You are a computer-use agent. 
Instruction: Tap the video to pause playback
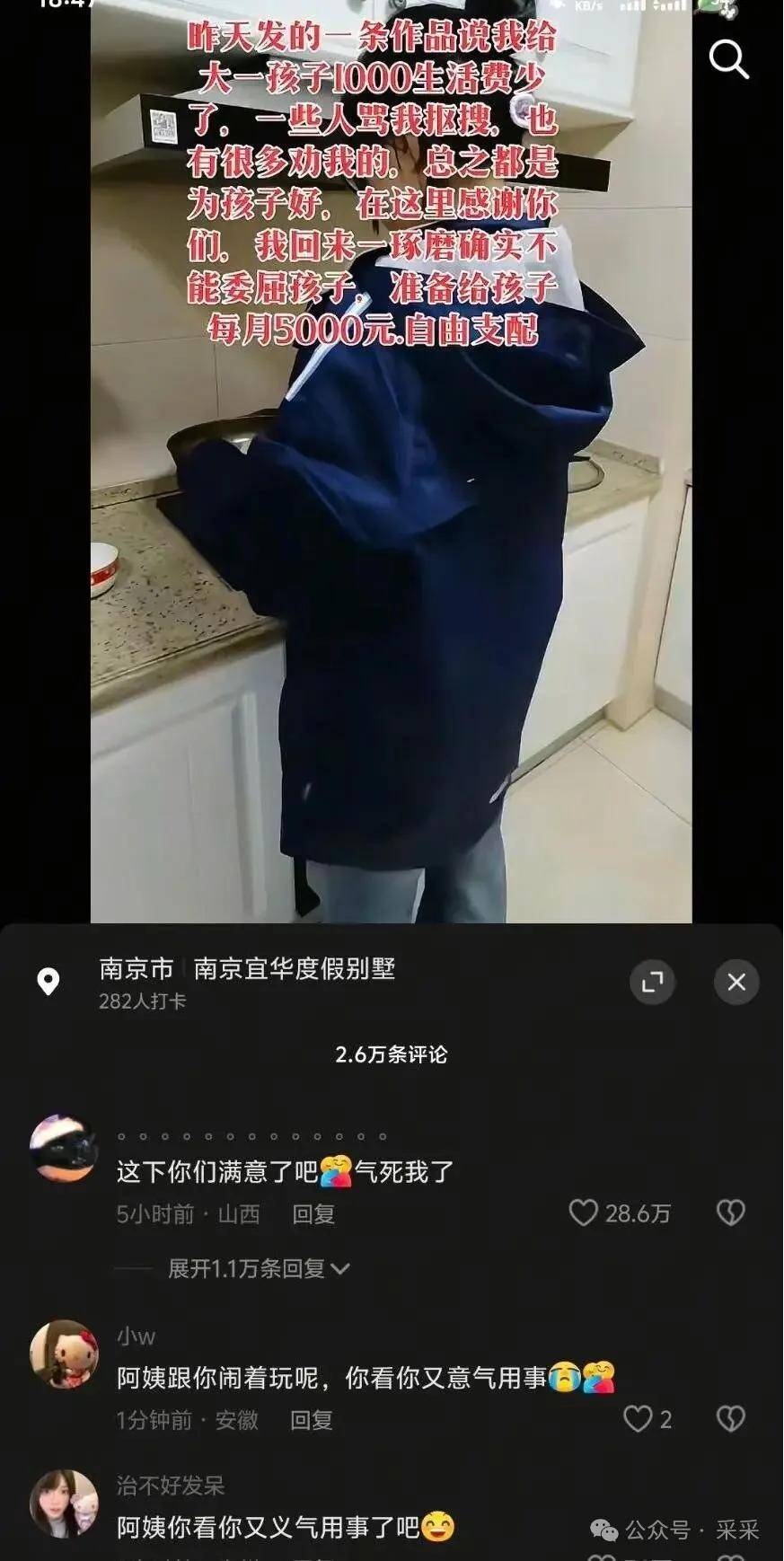(x=391, y=584)
